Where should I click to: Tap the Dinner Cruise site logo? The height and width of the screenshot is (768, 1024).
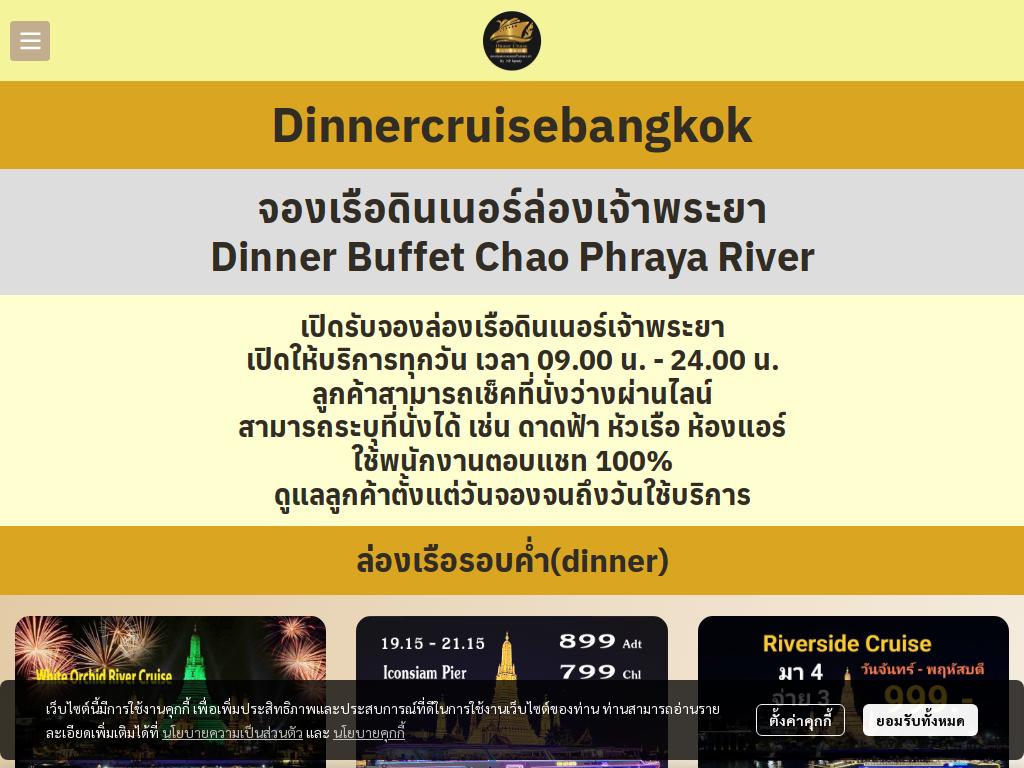[x=512, y=41]
